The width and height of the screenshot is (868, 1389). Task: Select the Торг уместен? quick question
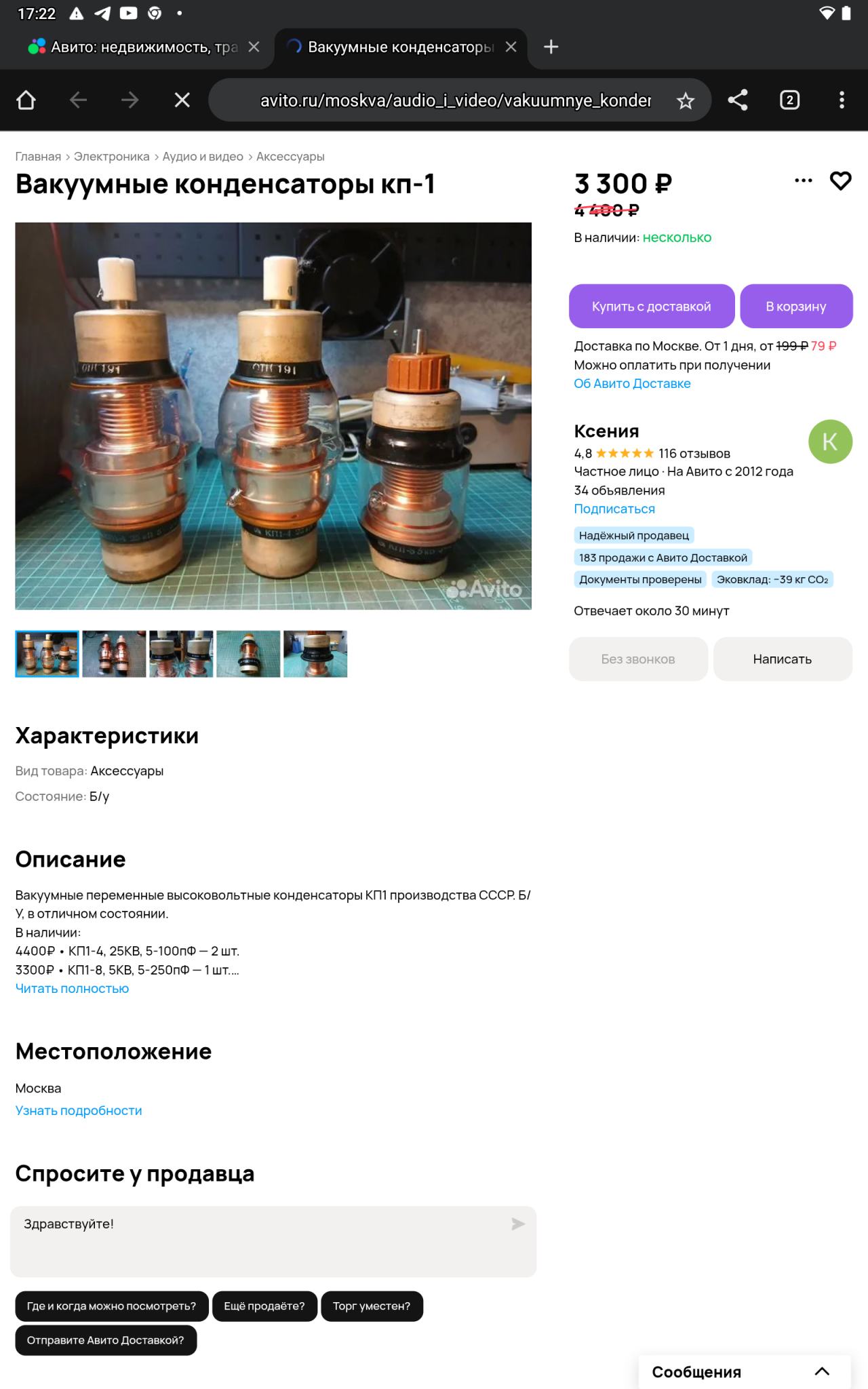tap(372, 1306)
